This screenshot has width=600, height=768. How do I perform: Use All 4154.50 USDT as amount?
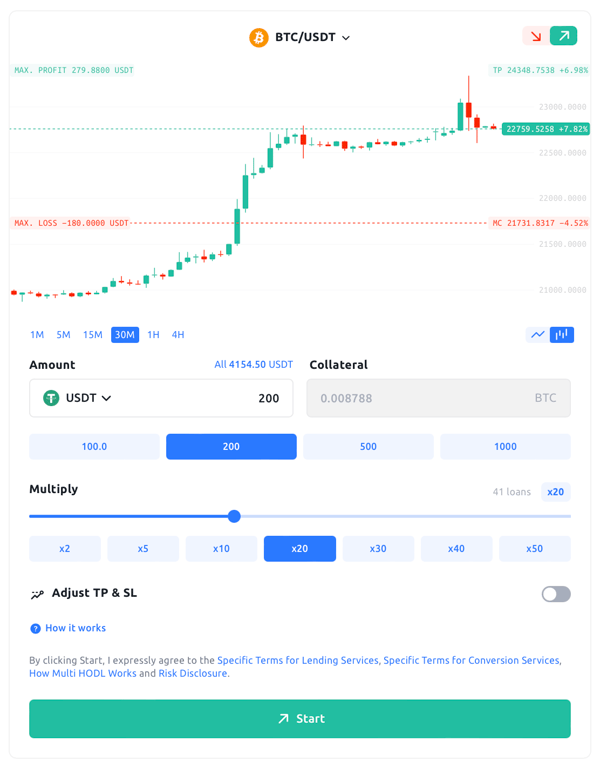tap(254, 365)
